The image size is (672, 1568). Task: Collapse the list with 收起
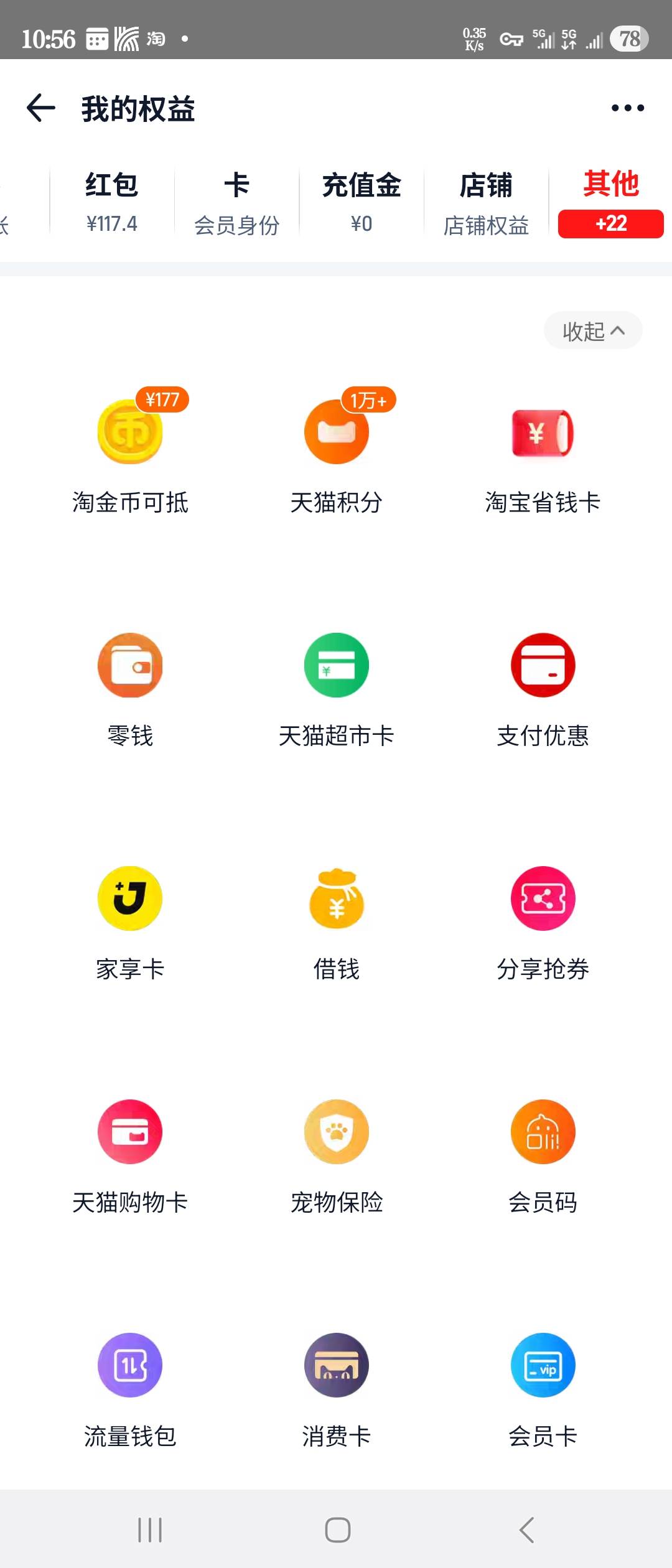click(x=593, y=330)
